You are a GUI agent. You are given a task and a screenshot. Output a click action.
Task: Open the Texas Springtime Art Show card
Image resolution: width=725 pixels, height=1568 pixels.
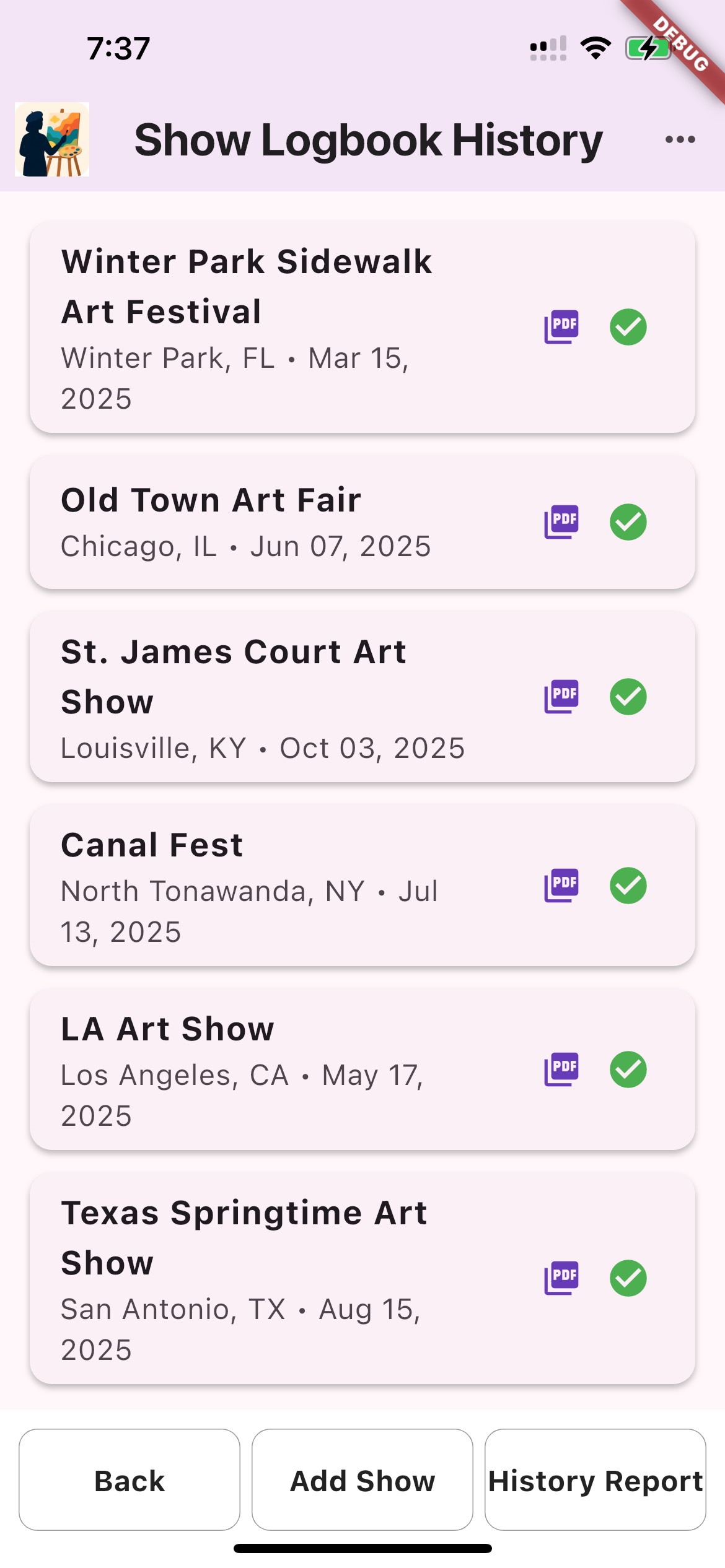(279, 1279)
